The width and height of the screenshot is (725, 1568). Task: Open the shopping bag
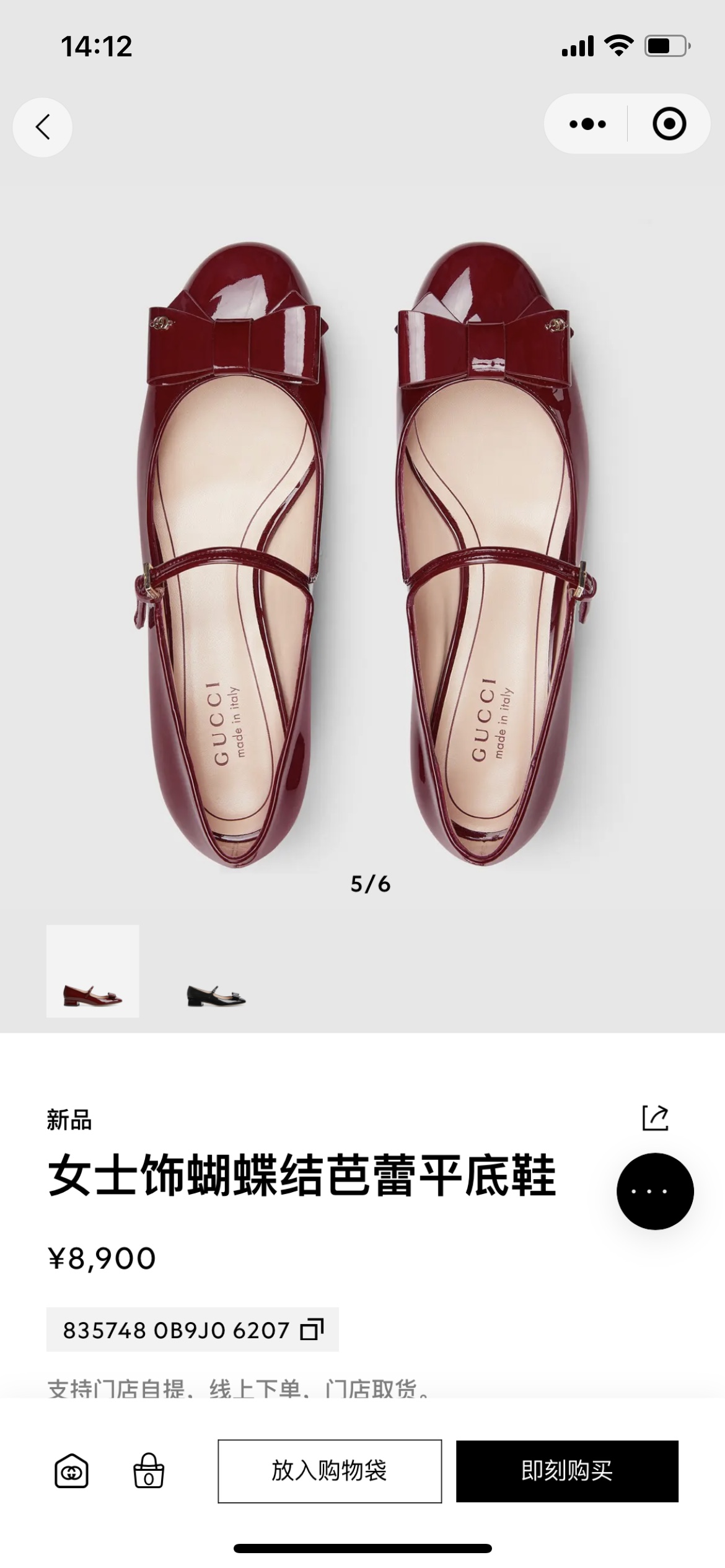[149, 1471]
